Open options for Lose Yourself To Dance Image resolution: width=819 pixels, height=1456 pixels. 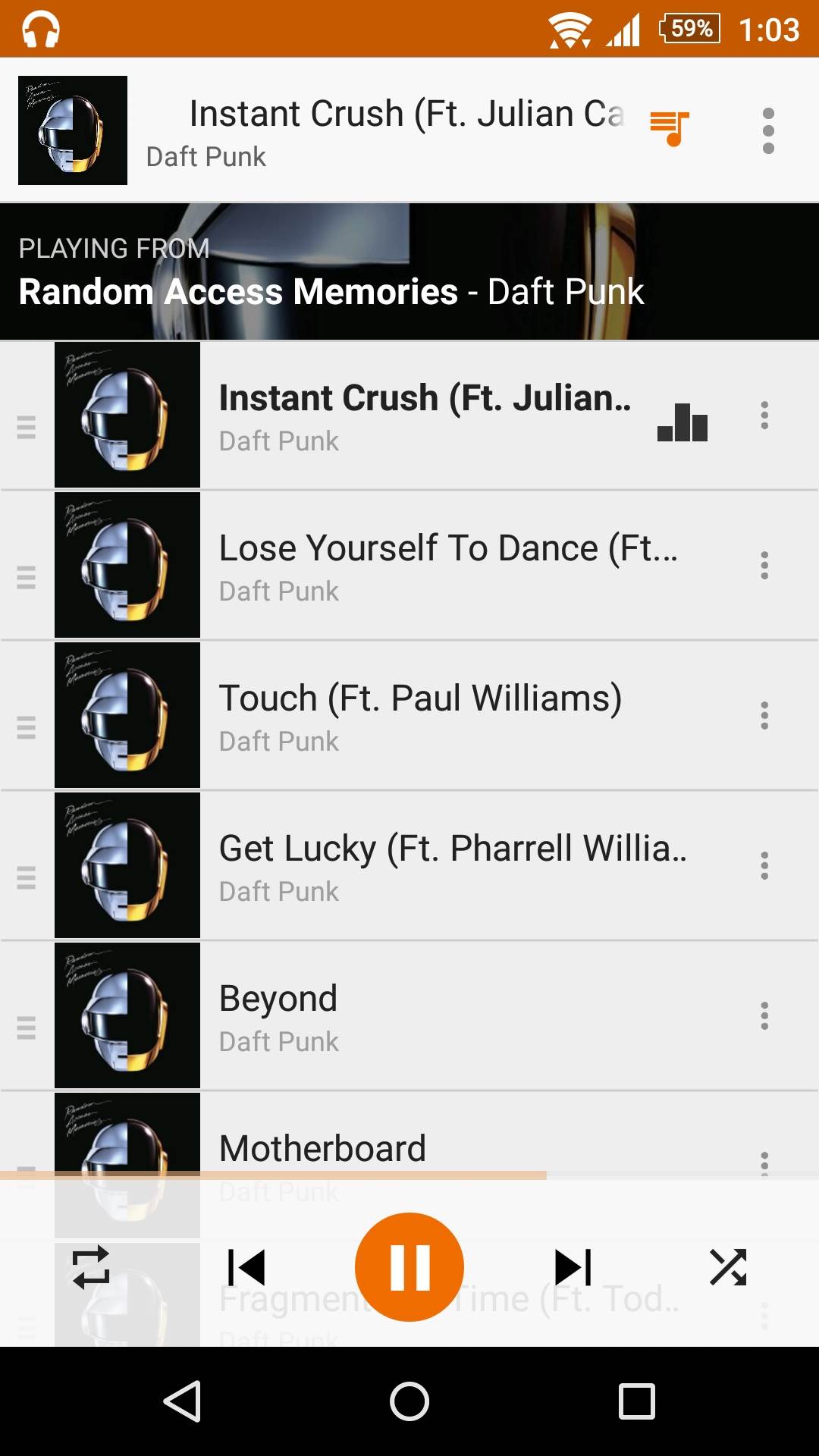[764, 566]
